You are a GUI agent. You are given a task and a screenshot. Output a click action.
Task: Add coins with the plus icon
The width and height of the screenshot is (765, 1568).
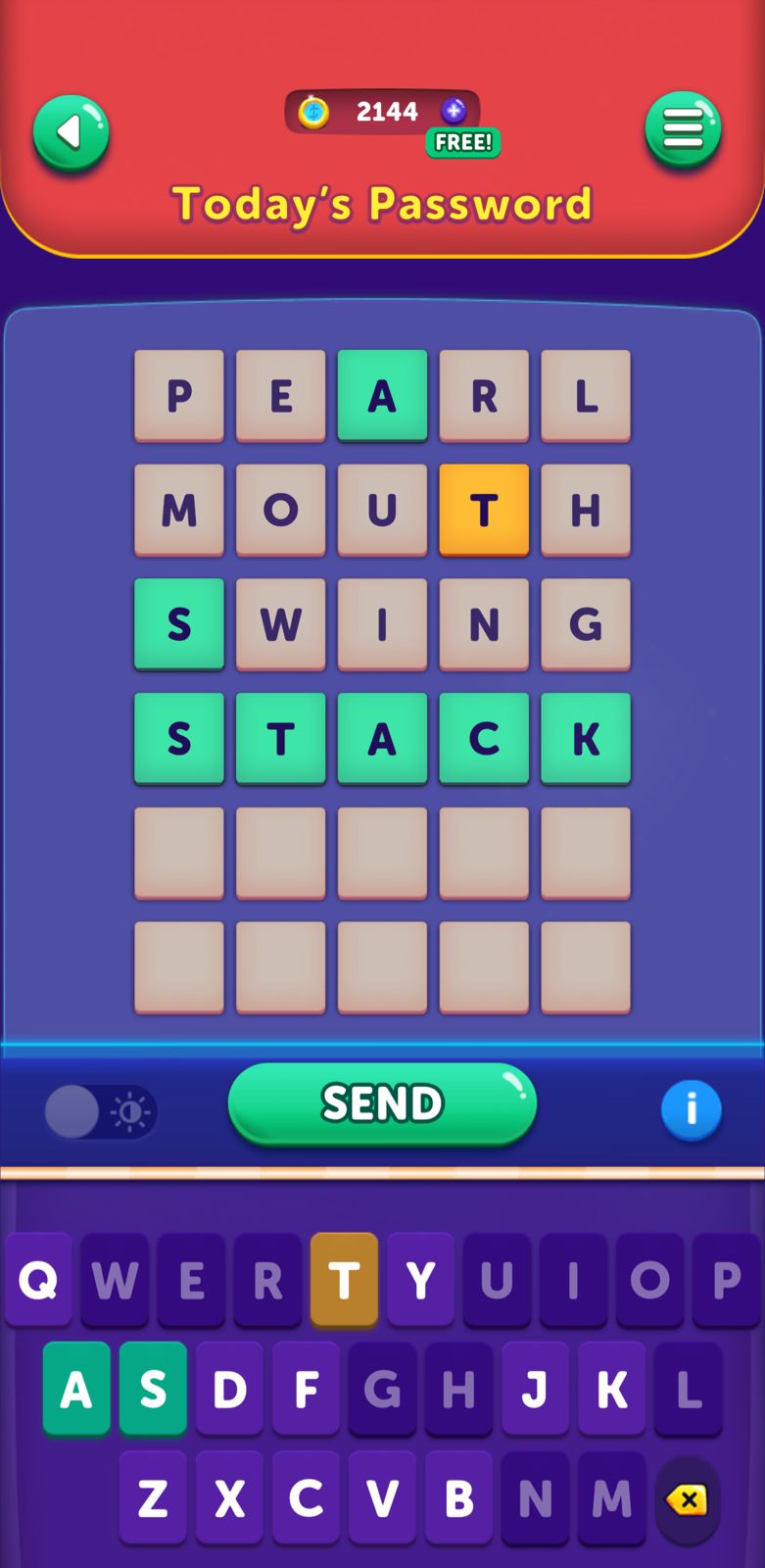click(x=453, y=111)
